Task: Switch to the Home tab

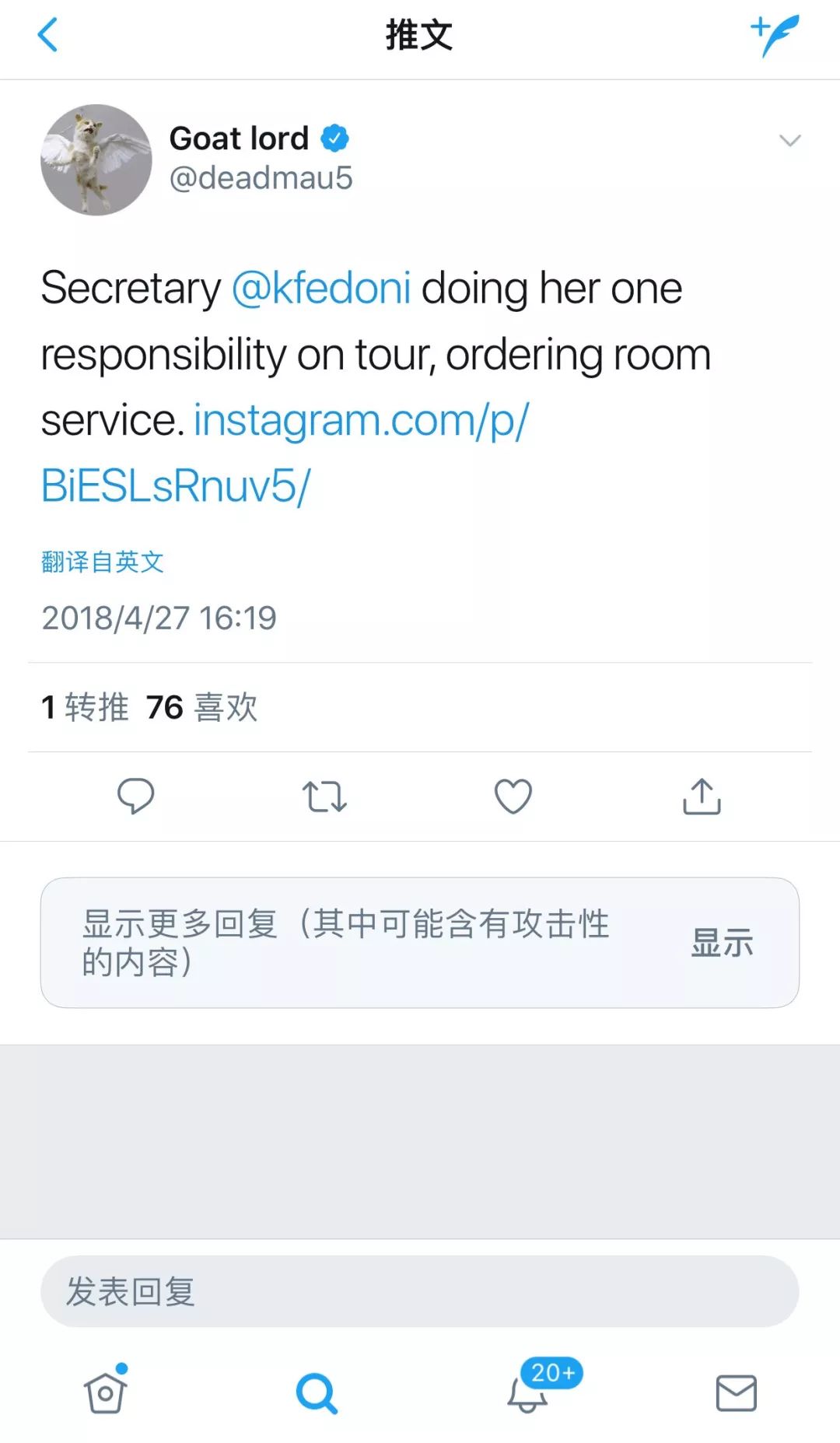Action: coord(105,1392)
